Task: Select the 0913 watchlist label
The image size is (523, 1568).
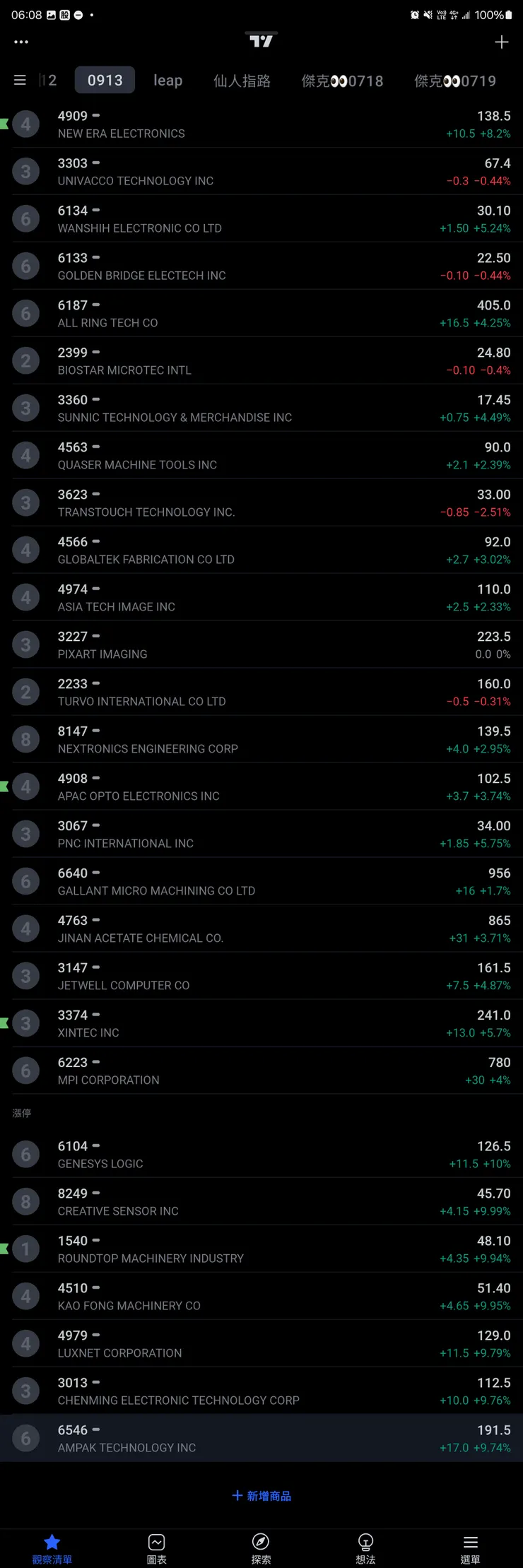Action: [105, 80]
